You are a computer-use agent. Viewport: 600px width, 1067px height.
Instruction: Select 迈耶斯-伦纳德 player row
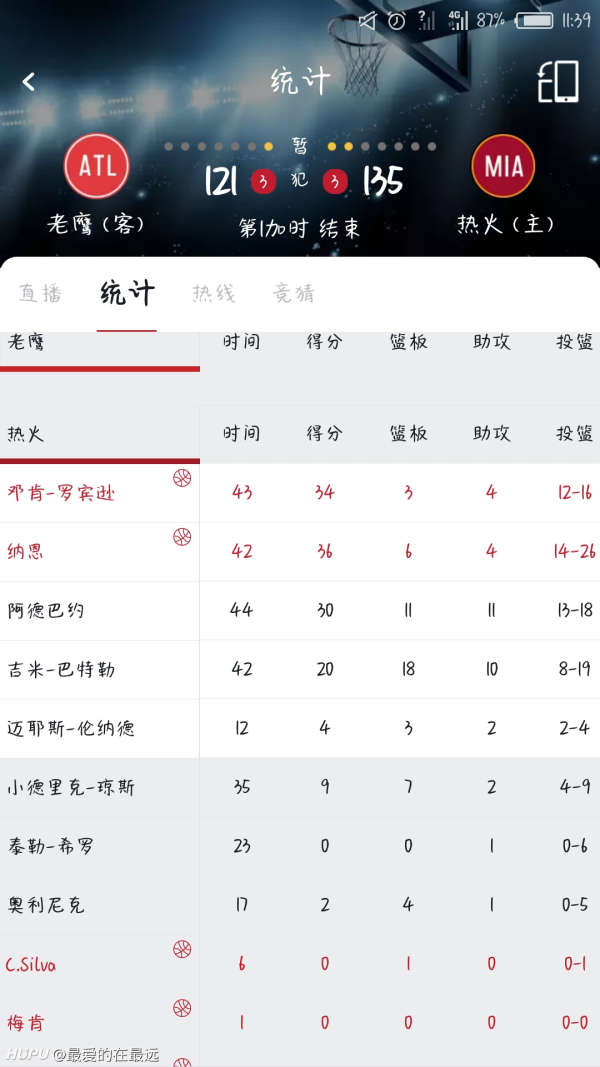tap(300, 728)
